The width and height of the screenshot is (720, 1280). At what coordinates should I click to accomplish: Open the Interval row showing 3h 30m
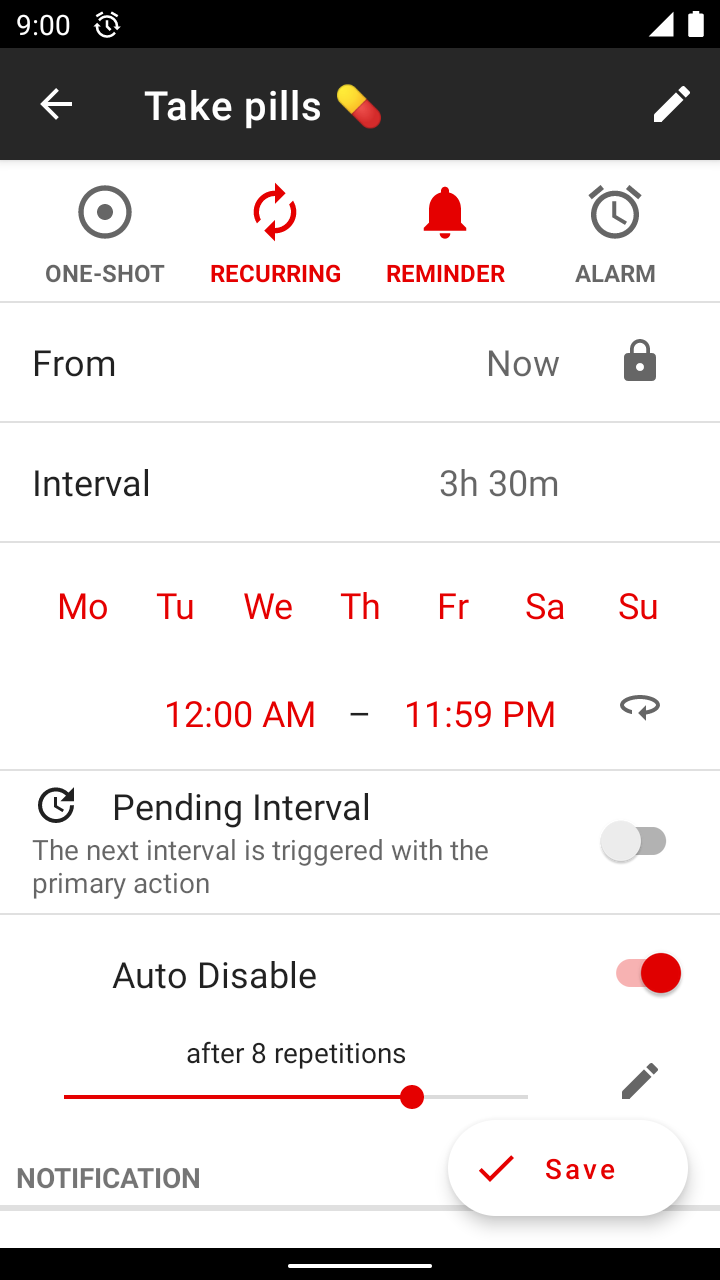click(360, 483)
